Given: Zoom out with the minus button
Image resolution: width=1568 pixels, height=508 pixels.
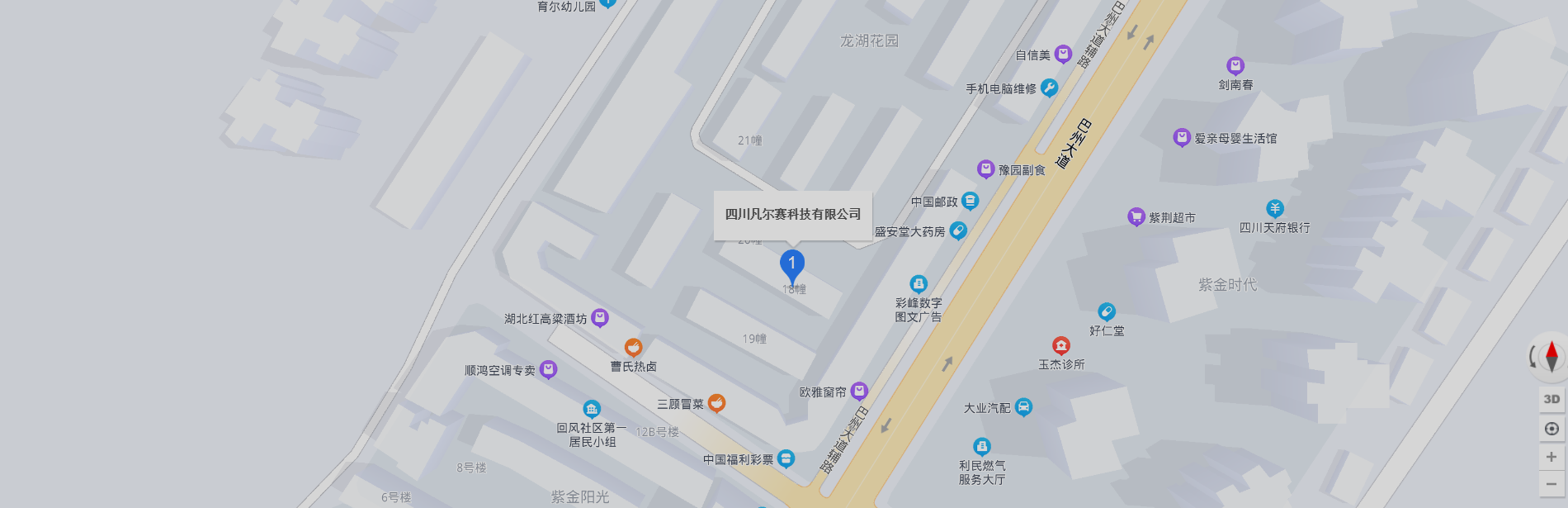Looking at the screenshot, I should click(x=1551, y=484).
